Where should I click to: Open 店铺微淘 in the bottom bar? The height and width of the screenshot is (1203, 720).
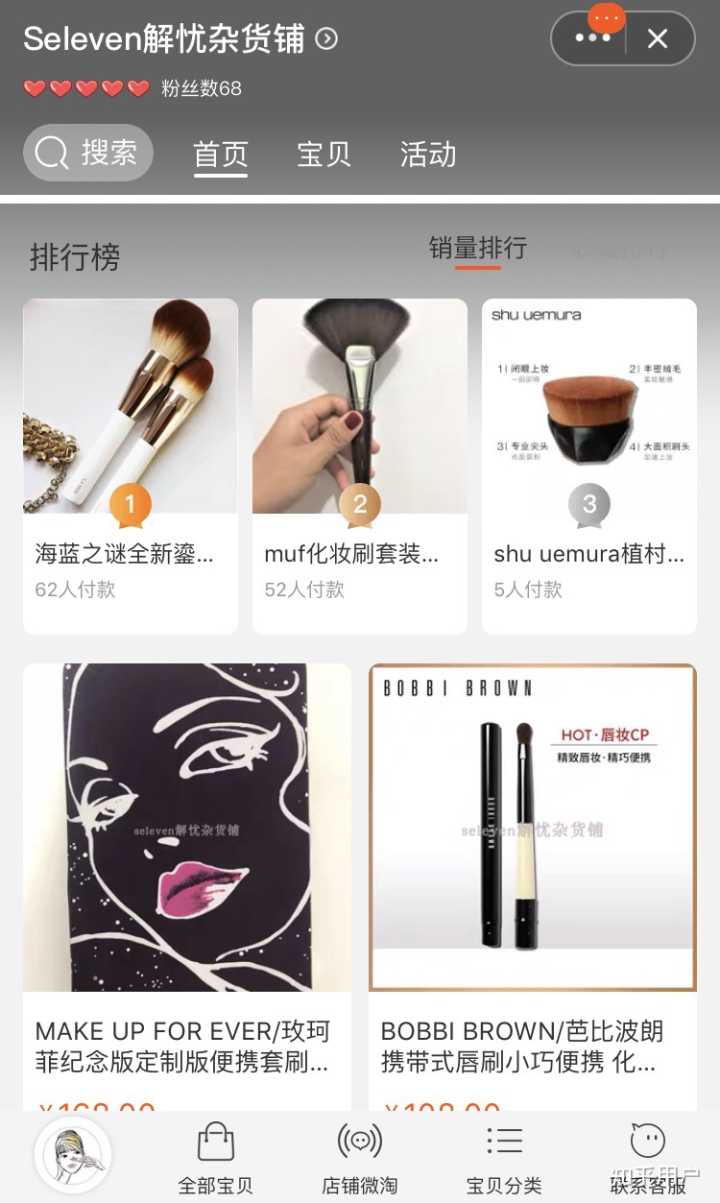pyautogui.click(x=359, y=1158)
